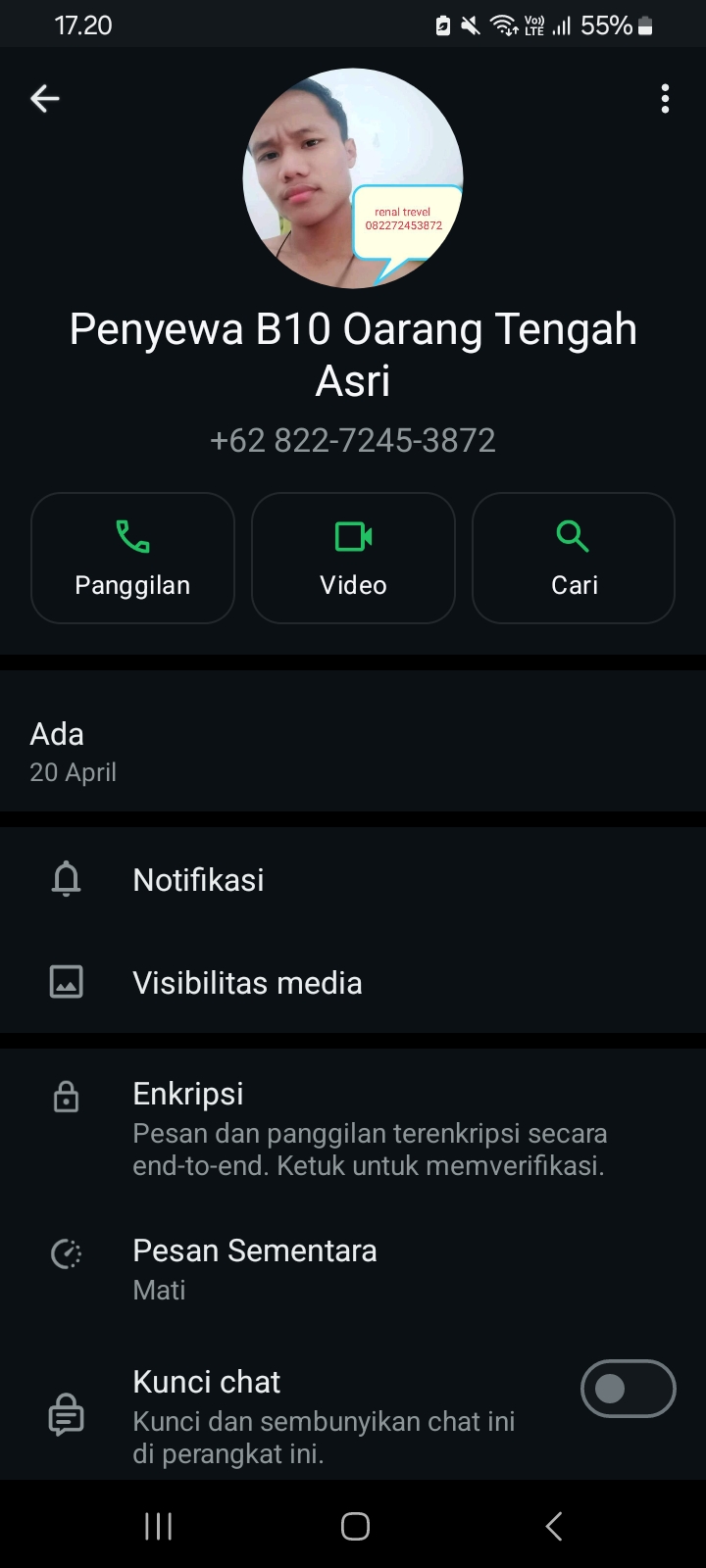Start a Video call with this contact
706x1568 pixels.
[x=353, y=558]
